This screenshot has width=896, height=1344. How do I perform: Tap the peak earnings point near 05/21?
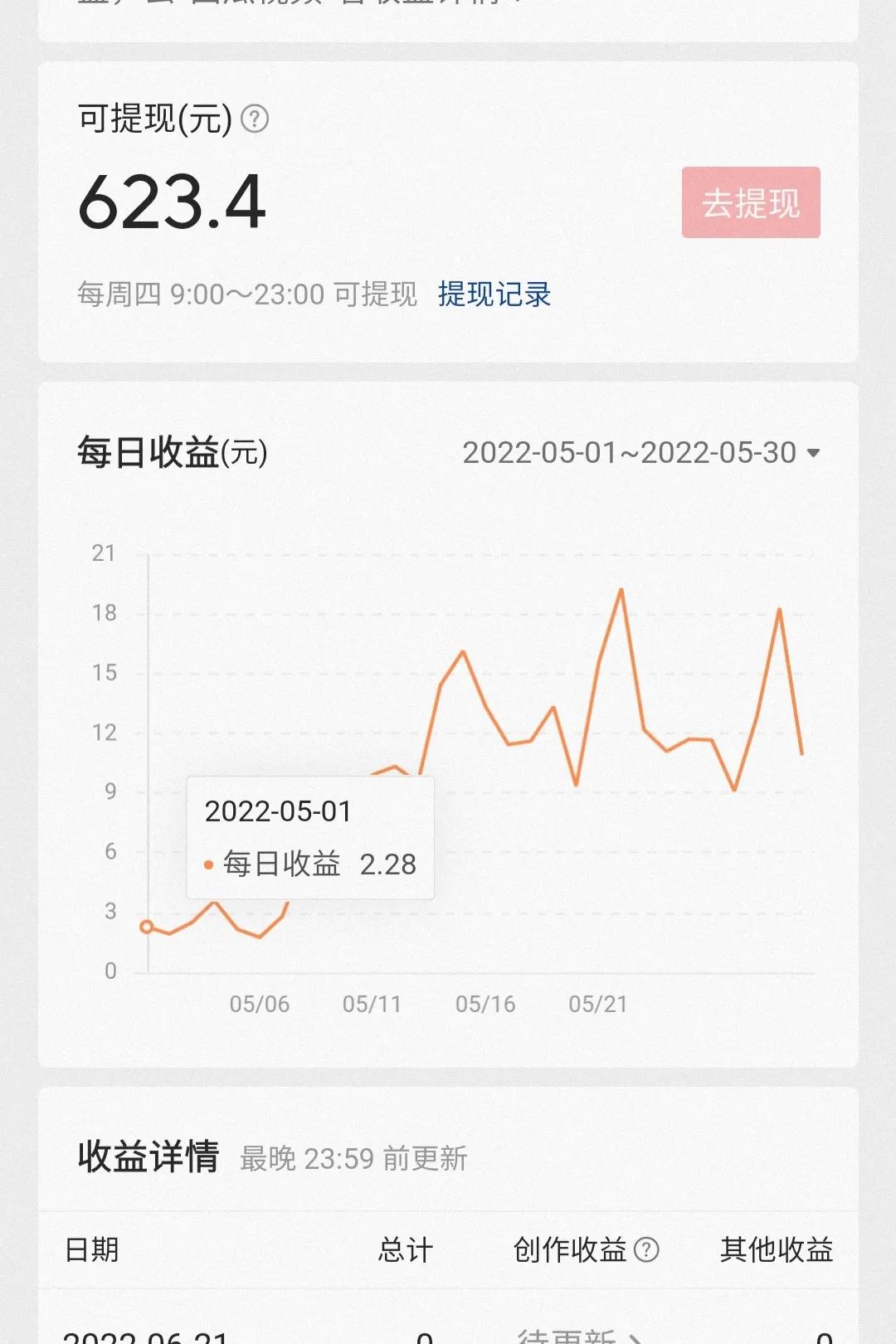(x=618, y=589)
